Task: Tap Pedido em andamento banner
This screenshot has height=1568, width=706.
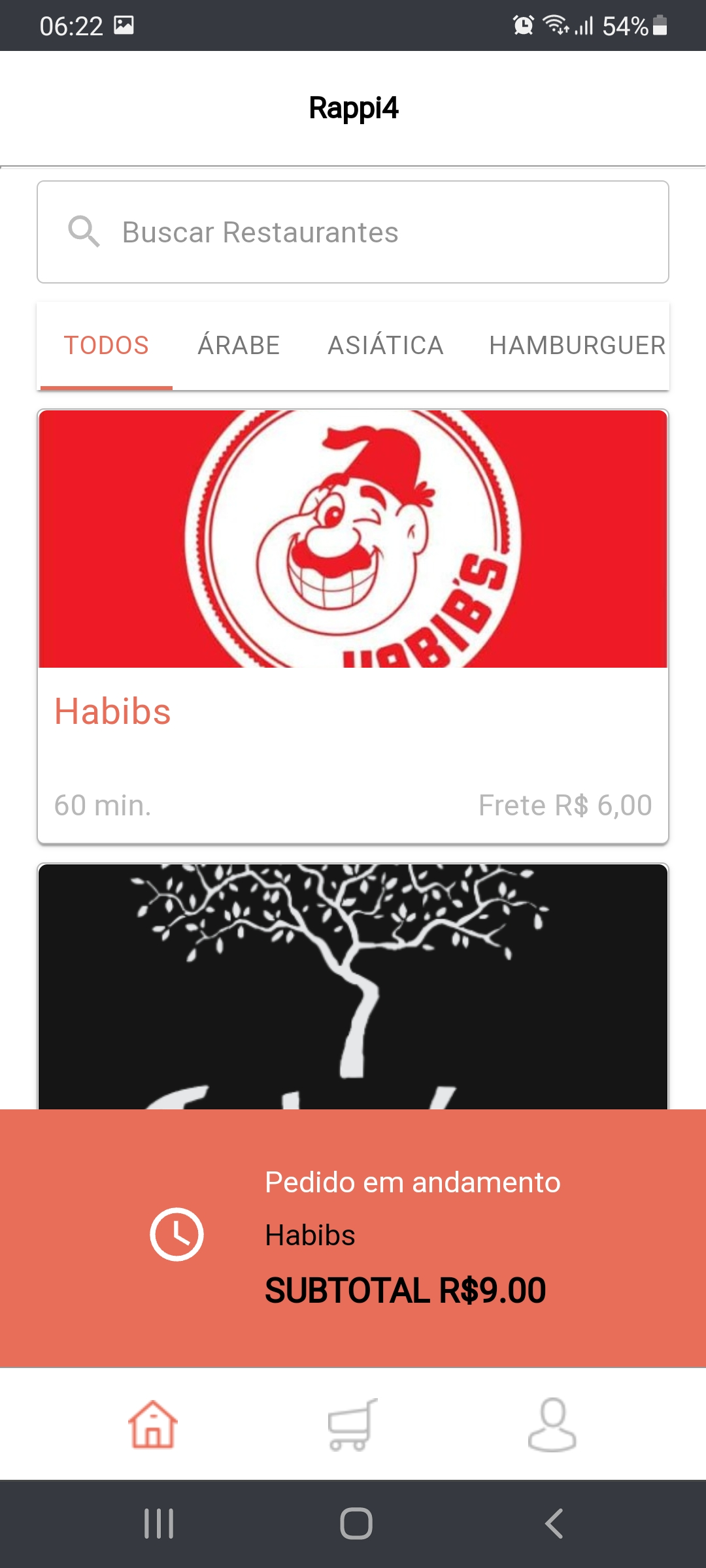Action: tap(412, 1181)
